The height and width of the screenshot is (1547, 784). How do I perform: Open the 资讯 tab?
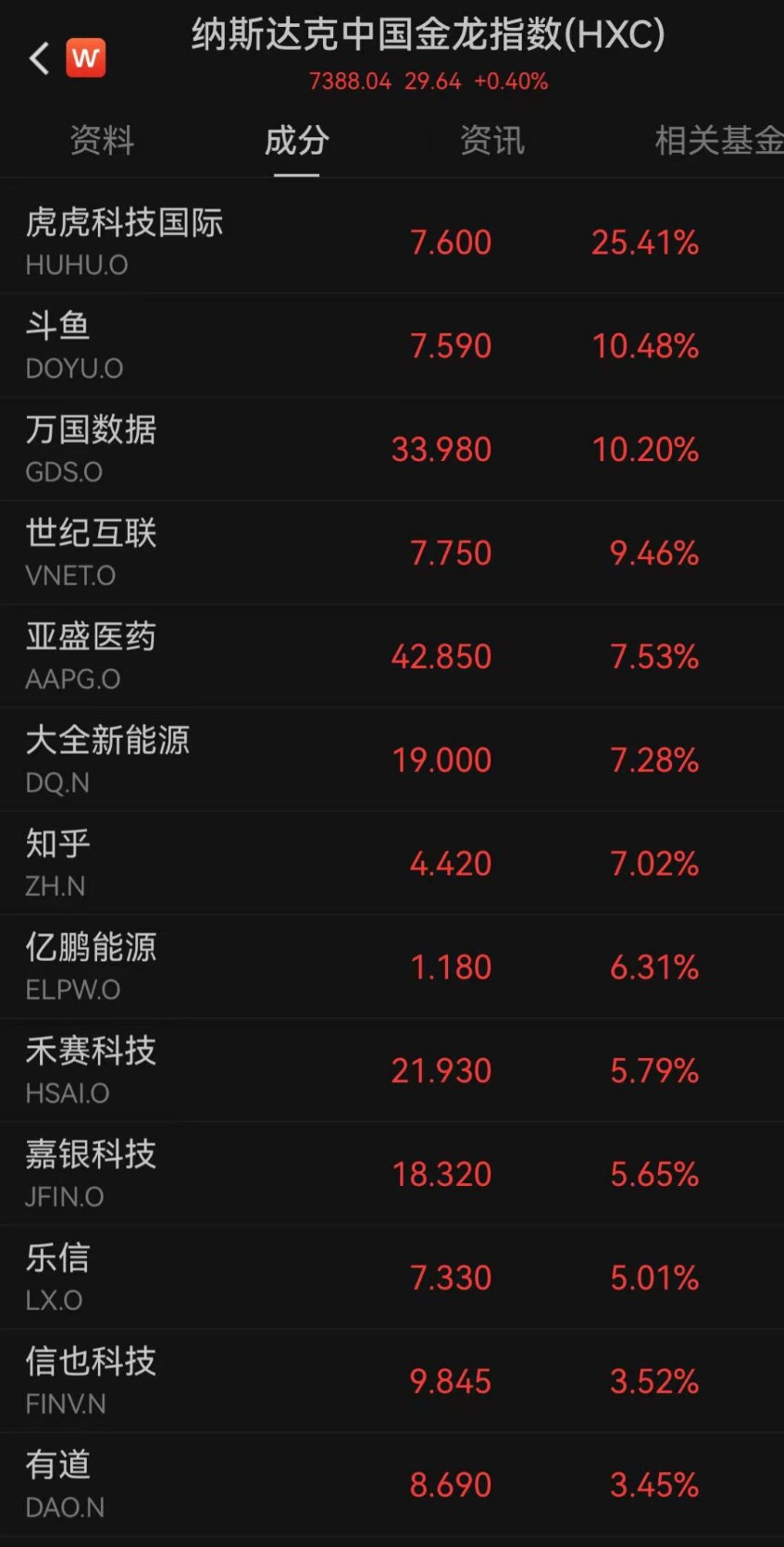point(492,141)
